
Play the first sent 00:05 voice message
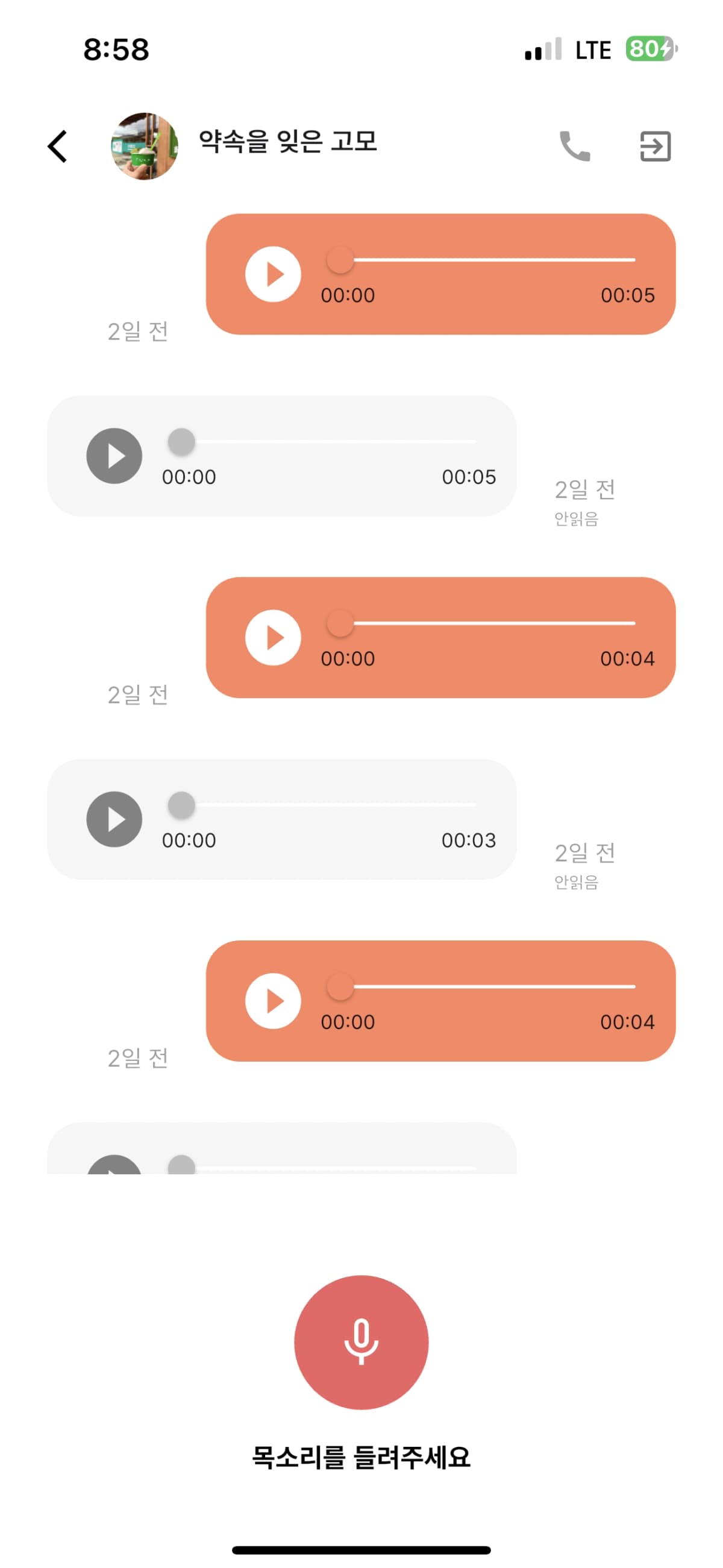point(275,272)
